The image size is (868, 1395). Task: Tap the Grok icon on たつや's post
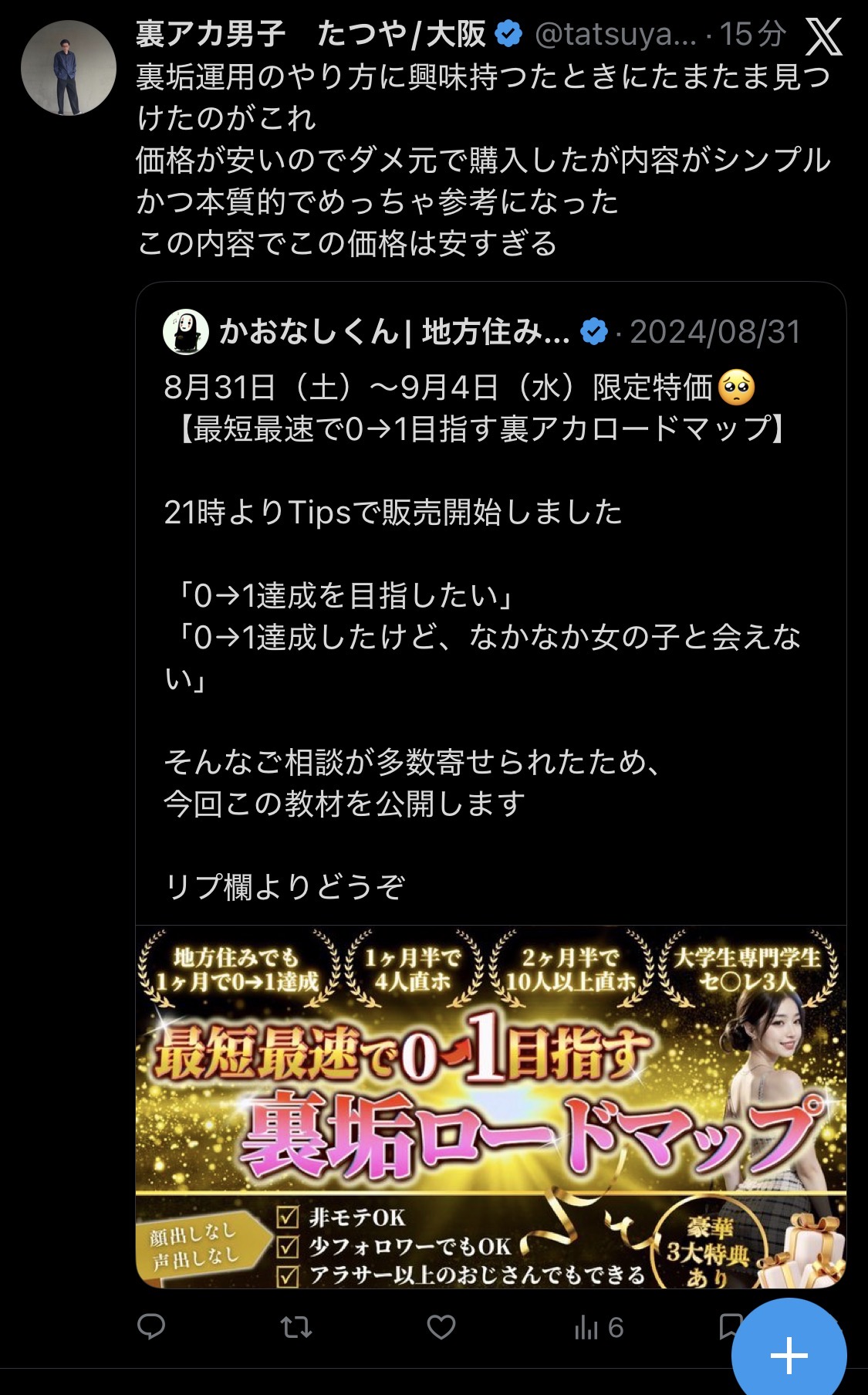(x=823, y=35)
